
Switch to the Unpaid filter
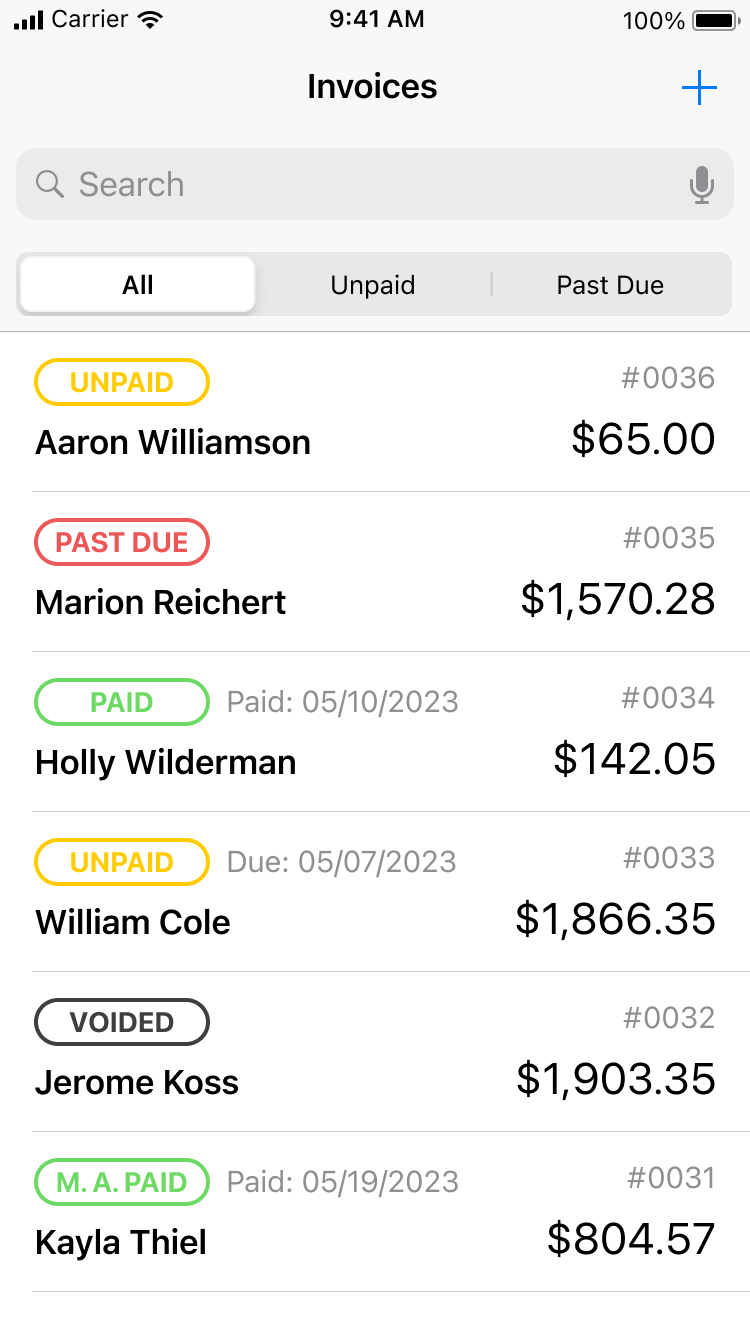[373, 285]
